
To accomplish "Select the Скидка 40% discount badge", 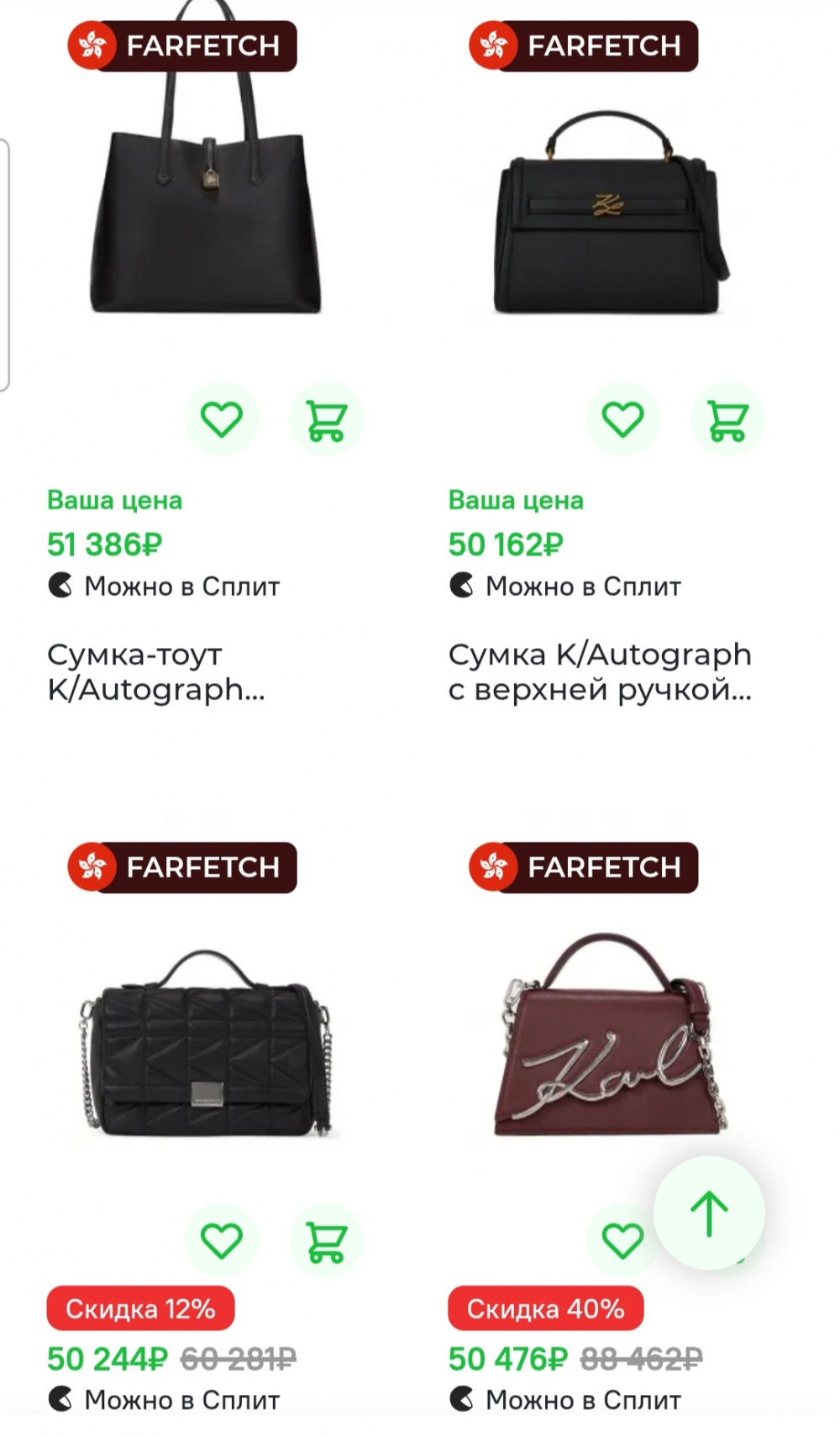I will pos(544,1308).
